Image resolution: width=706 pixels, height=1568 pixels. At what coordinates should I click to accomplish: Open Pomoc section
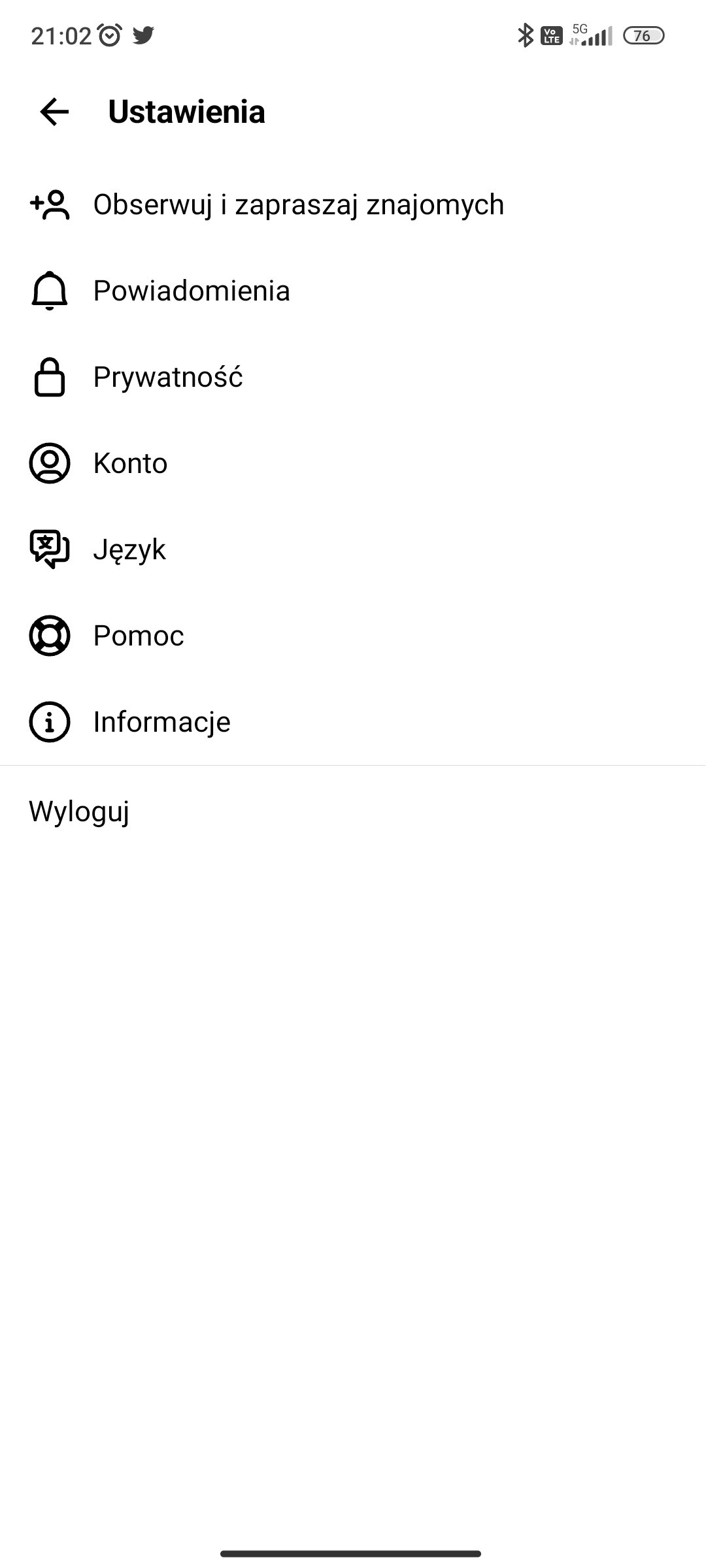(353, 636)
